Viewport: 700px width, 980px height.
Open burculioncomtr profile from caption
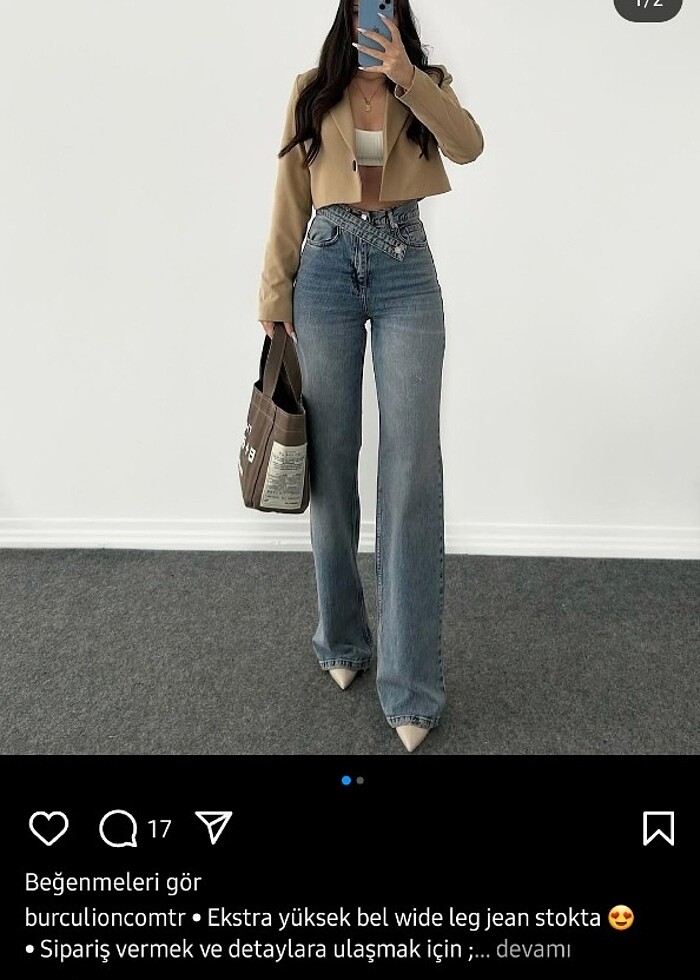click(104, 917)
